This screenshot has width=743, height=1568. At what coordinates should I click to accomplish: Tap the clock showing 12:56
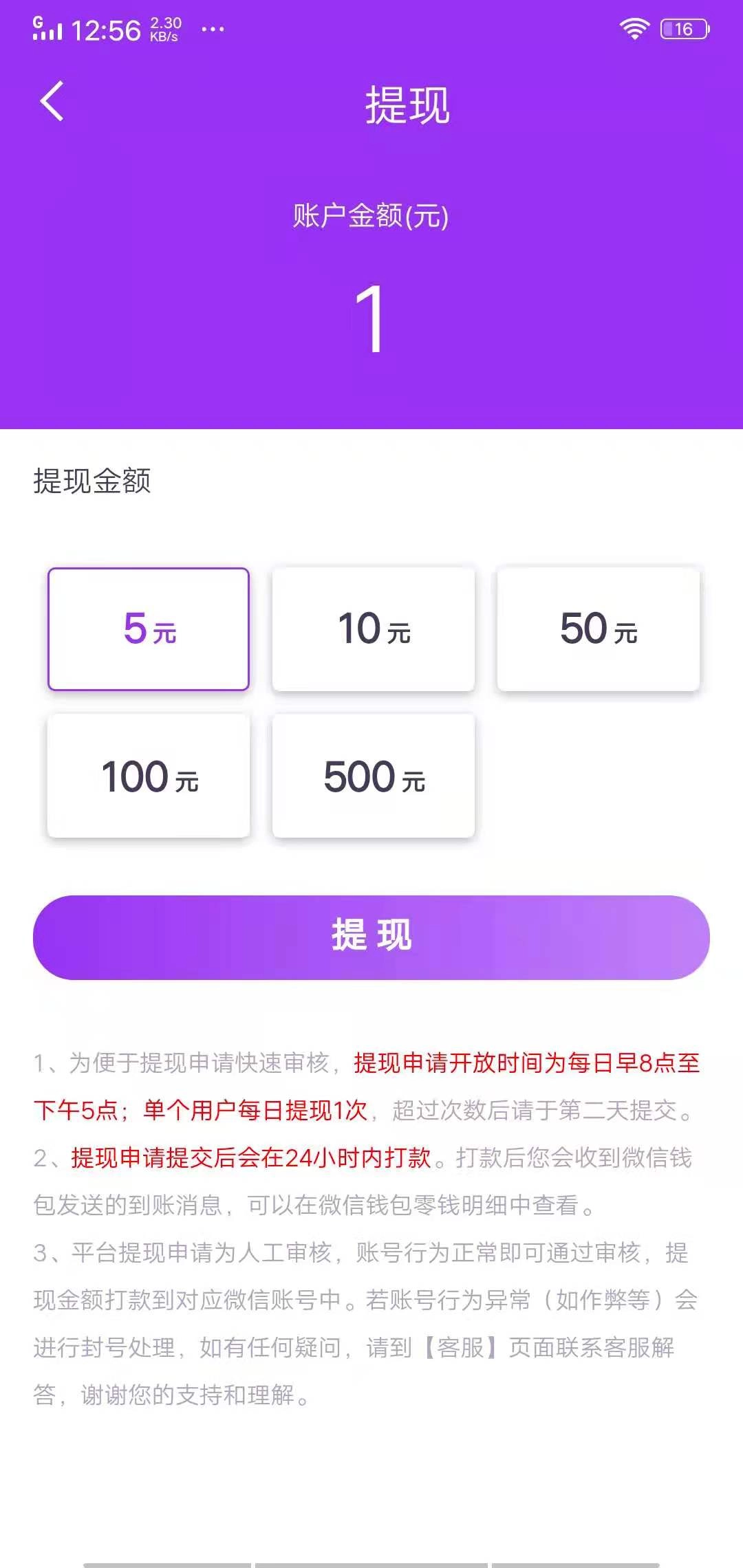107,28
